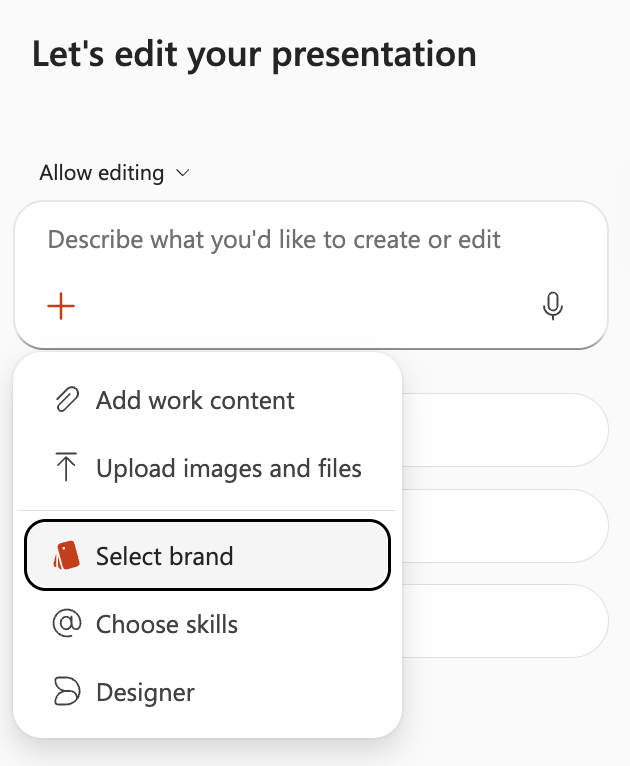The height and width of the screenshot is (766, 630).
Task: Tap the red plus icon
Action: (61, 306)
